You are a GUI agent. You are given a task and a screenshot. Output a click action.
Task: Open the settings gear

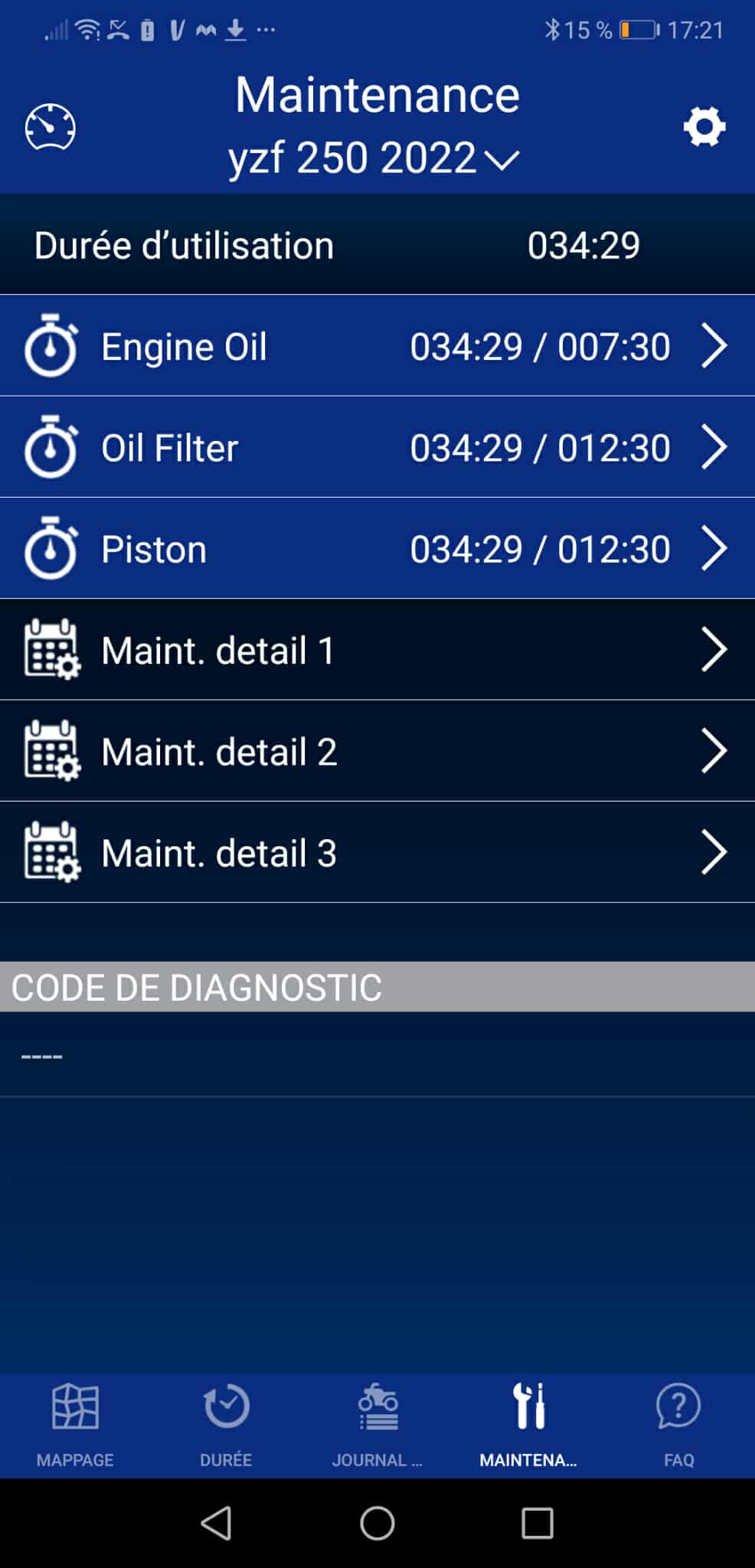pos(704,126)
